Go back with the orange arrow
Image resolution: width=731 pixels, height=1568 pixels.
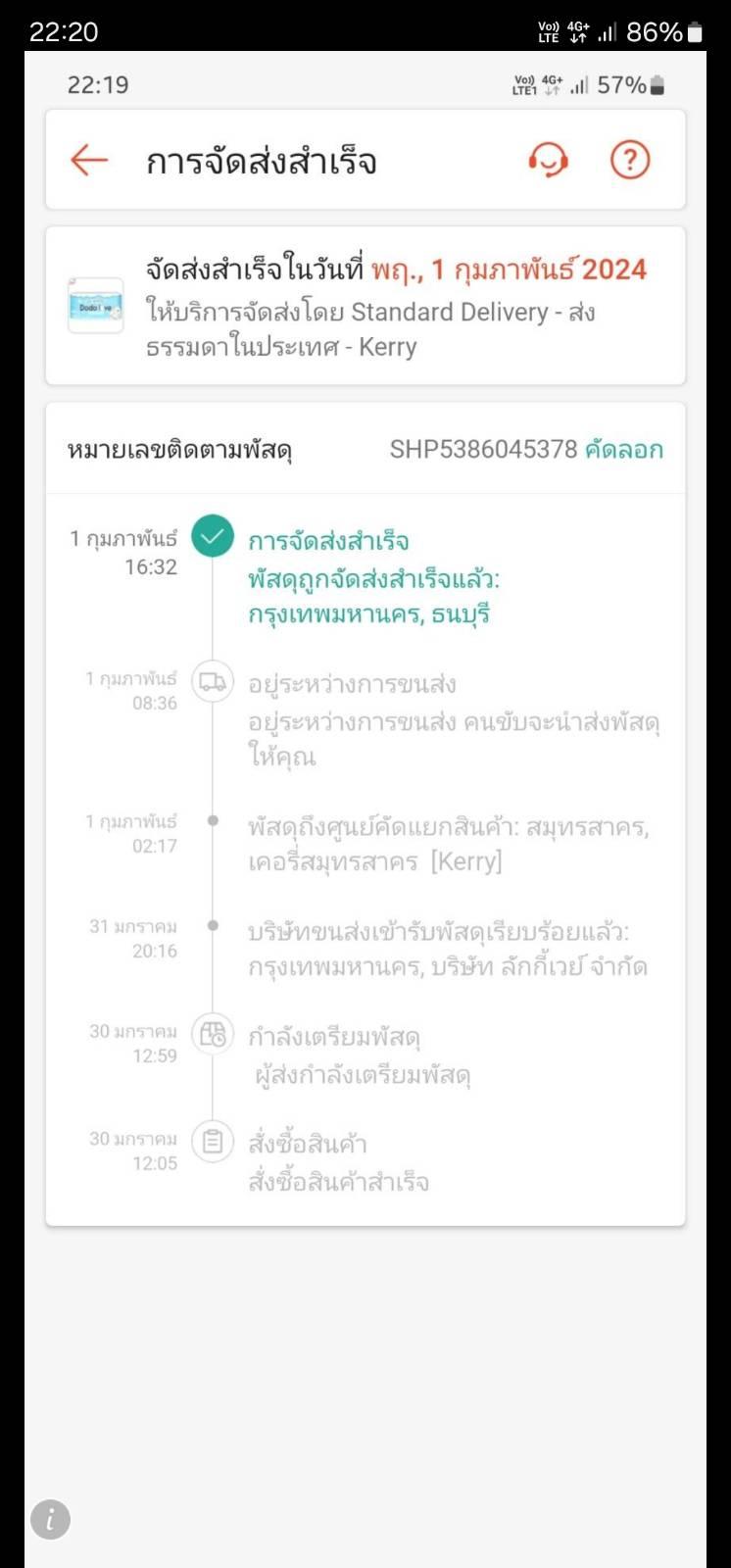[89, 160]
